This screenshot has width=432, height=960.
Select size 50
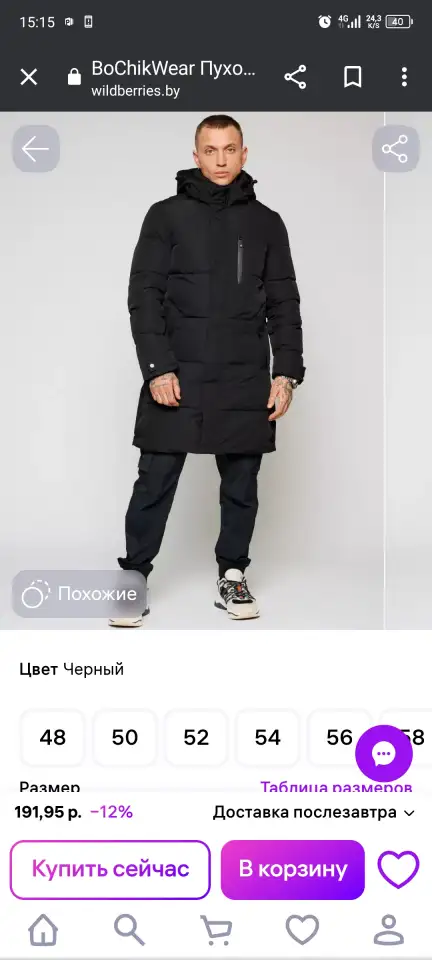pyautogui.click(x=124, y=738)
